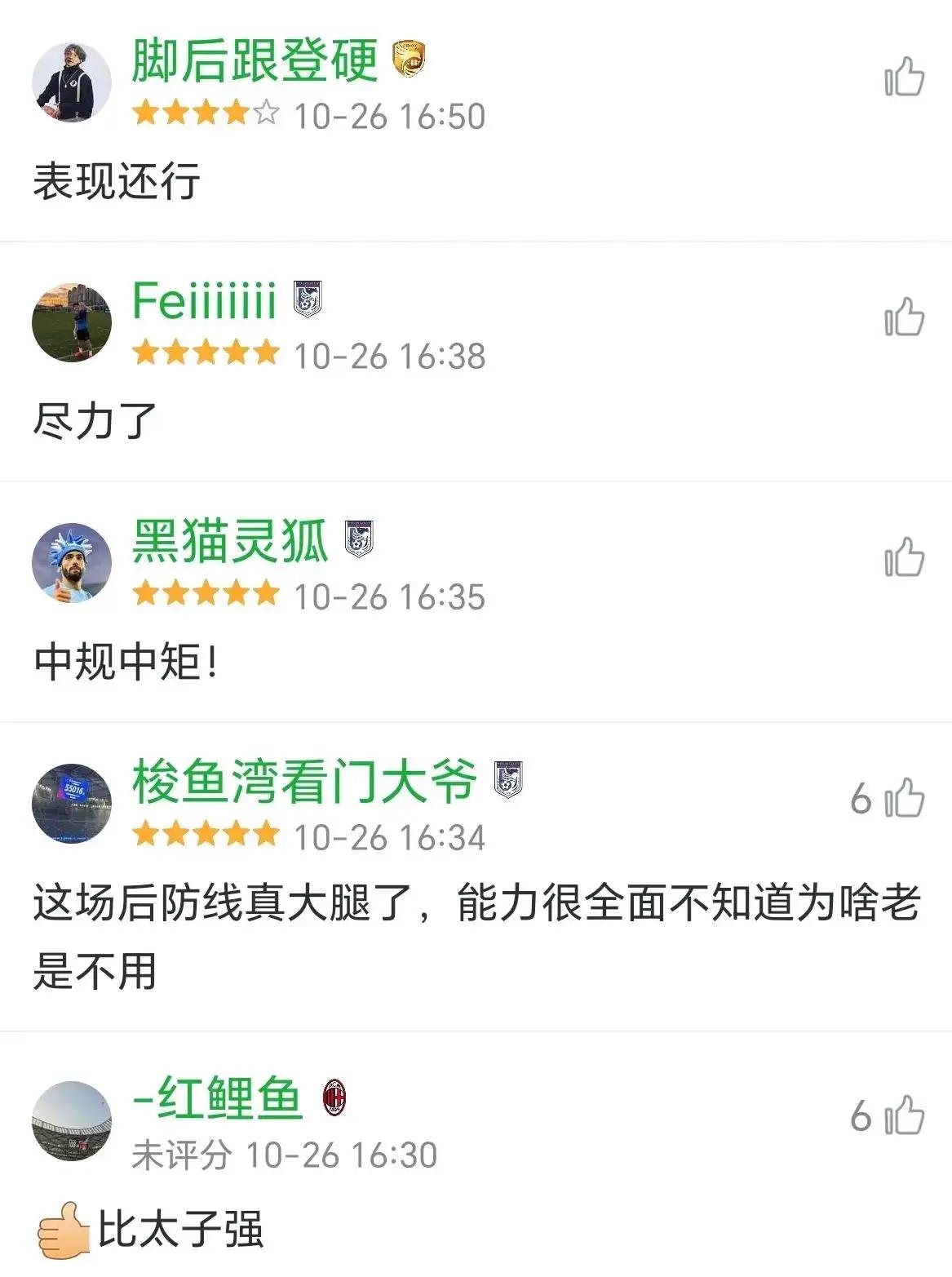The image size is (952, 1277).
Task: Tap the username Feiiiiiii
Action: (x=204, y=300)
